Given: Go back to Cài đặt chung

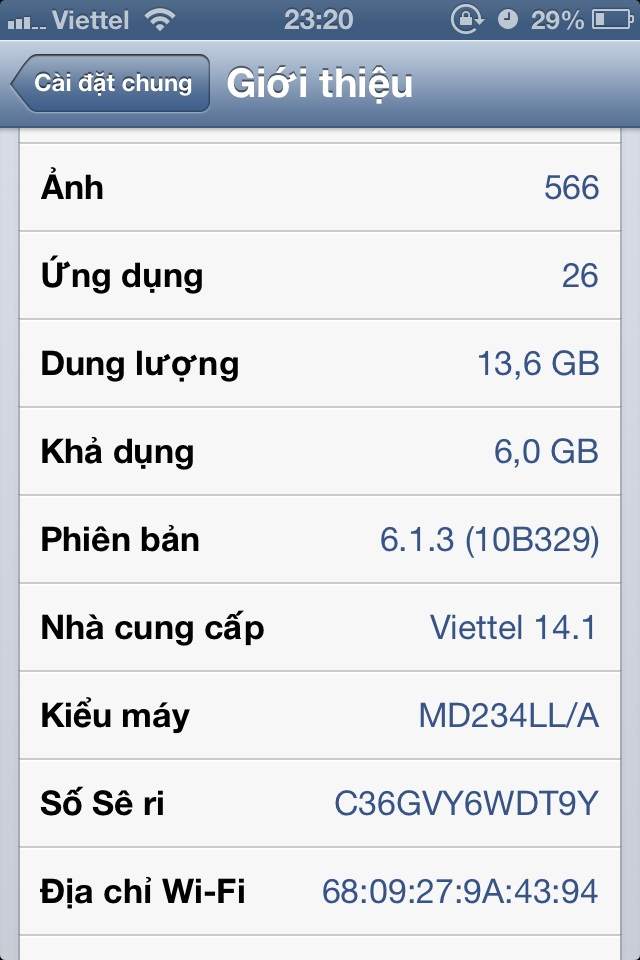Looking at the screenshot, I should (x=111, y=83).
